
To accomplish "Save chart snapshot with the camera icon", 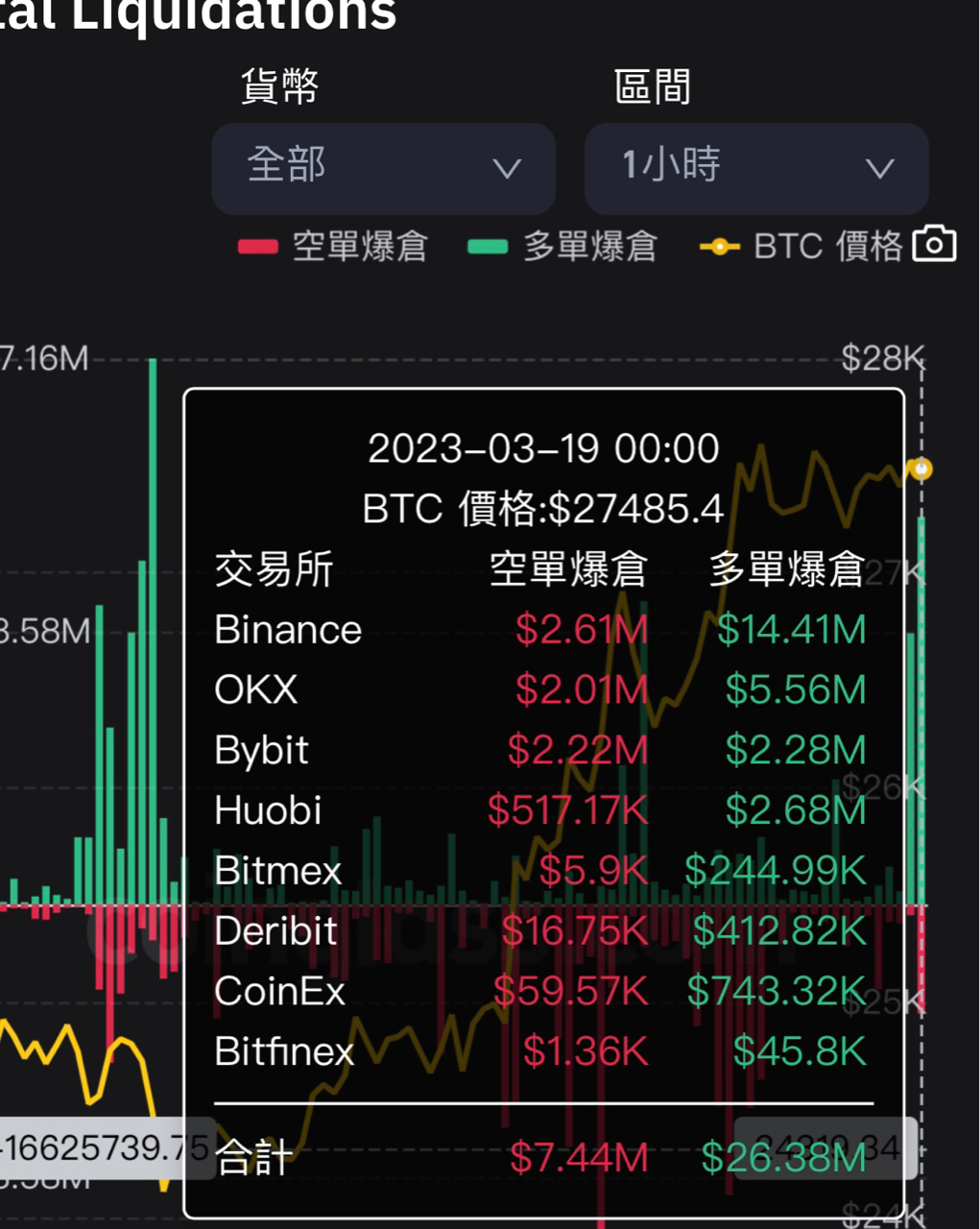I will (x=934, y=244).
